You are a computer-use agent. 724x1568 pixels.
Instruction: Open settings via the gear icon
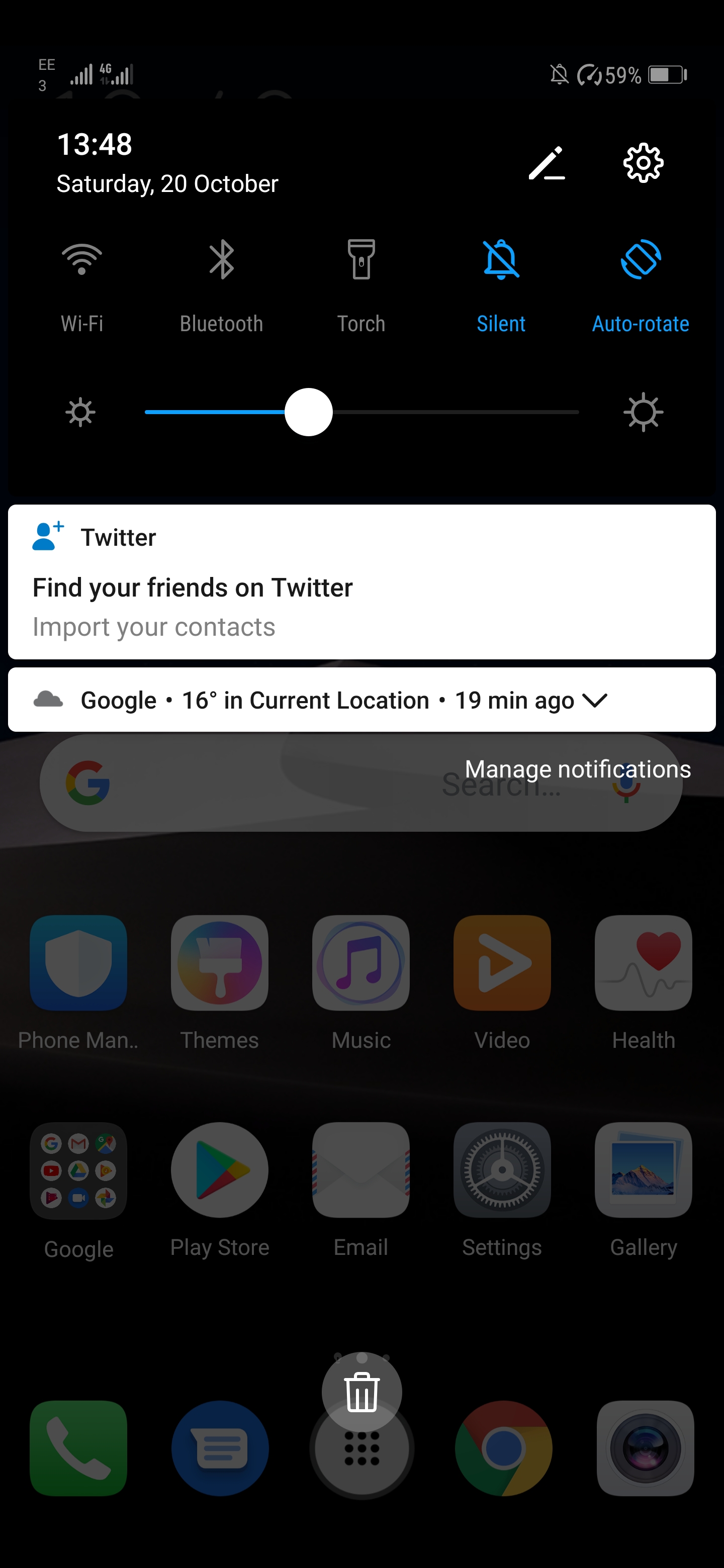[x=643, y=163]
